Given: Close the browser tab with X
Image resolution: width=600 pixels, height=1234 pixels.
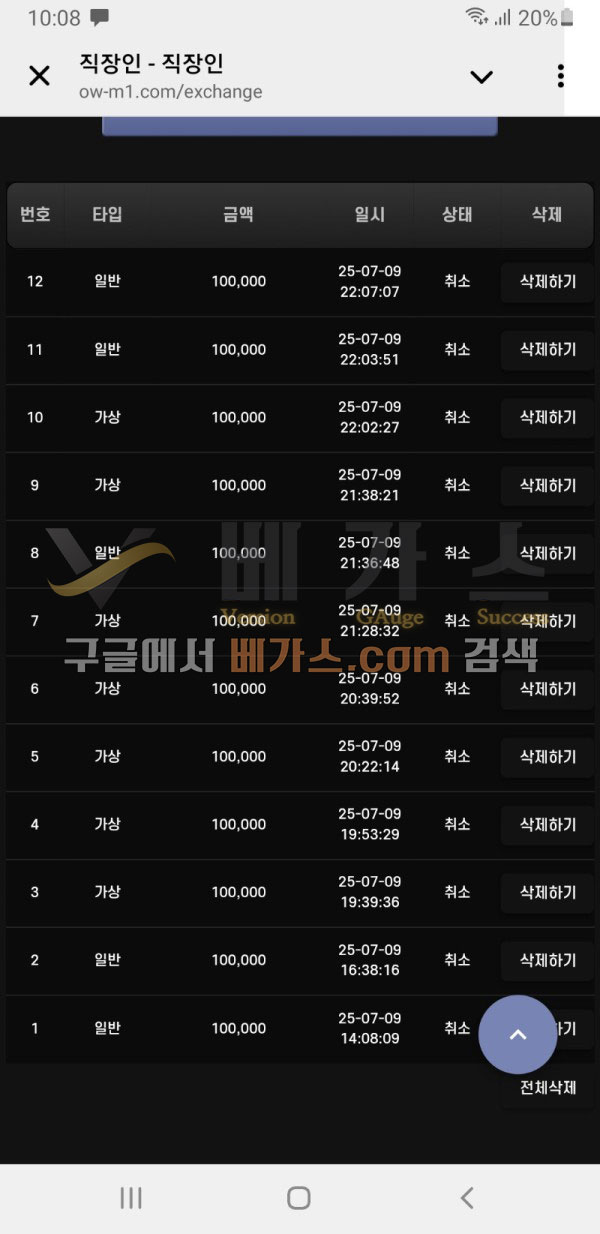Looking at the screenshot, I should 39,76.
